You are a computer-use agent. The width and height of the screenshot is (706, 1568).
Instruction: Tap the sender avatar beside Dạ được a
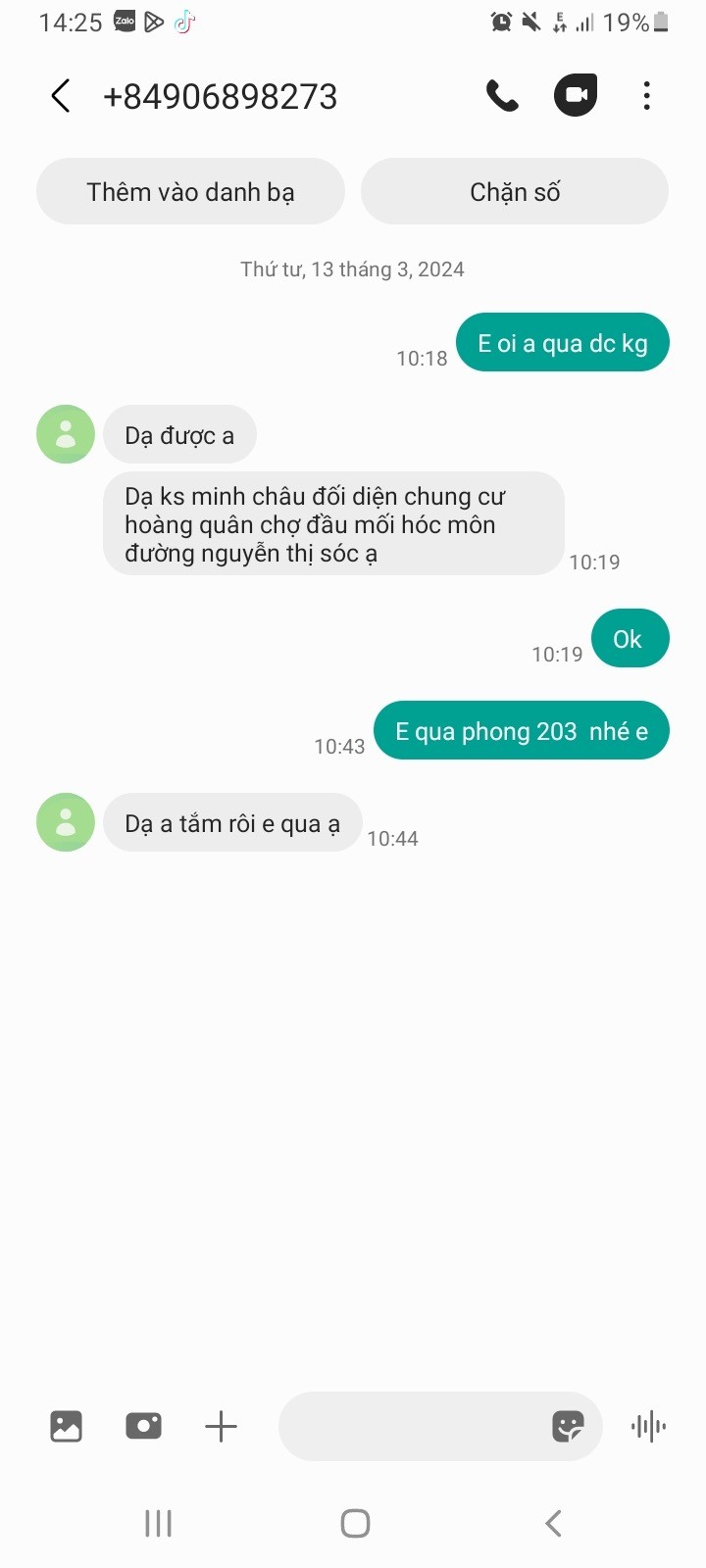[x=66, y=434]
